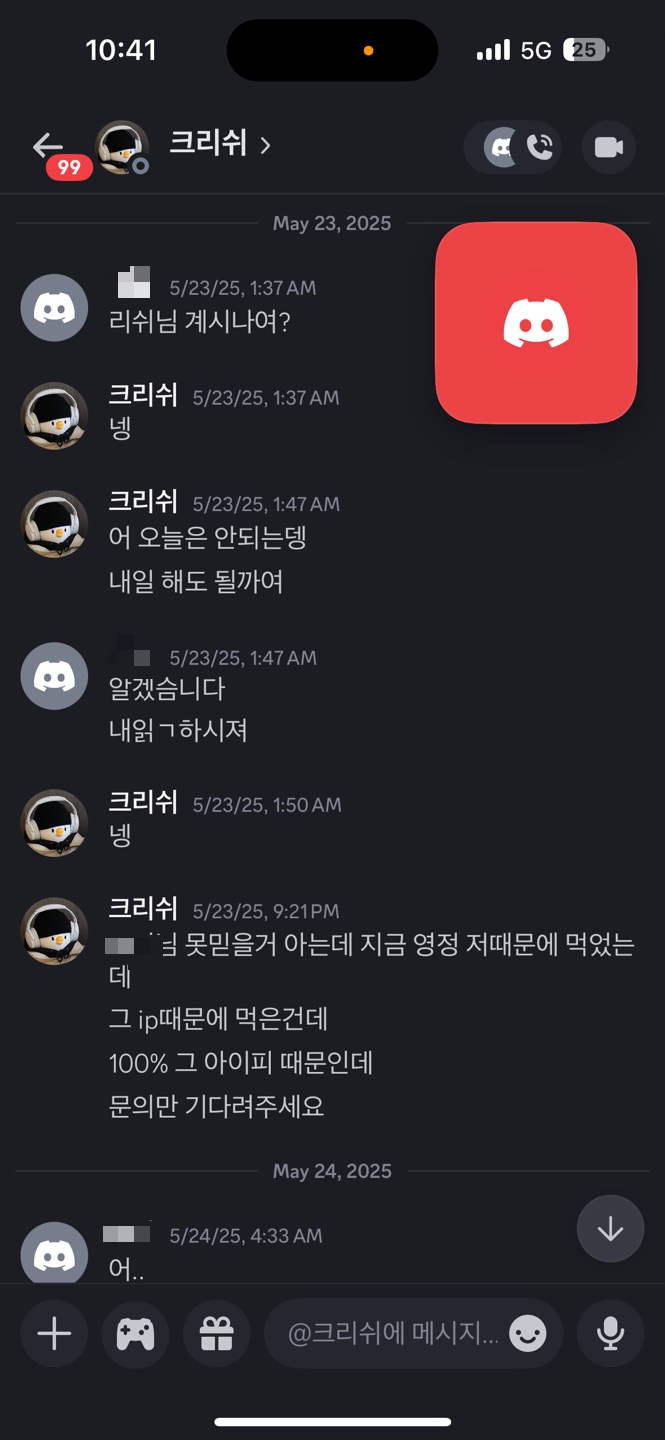Open the gift icon

pyautogui.click(x=216, y=1333)
